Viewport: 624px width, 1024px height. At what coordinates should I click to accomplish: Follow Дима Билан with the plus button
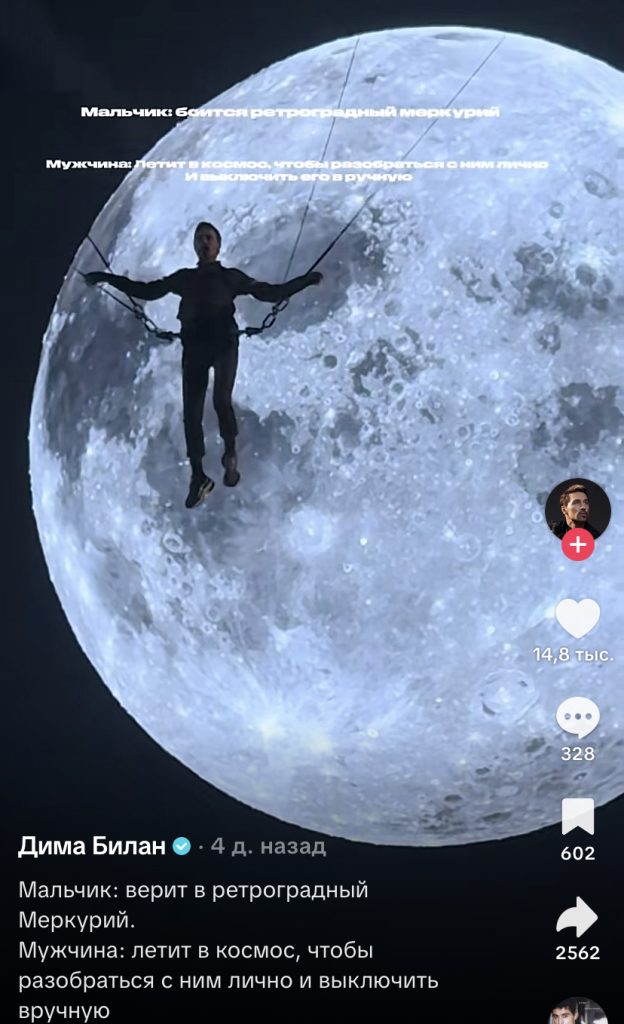click(x=577, y=545)
